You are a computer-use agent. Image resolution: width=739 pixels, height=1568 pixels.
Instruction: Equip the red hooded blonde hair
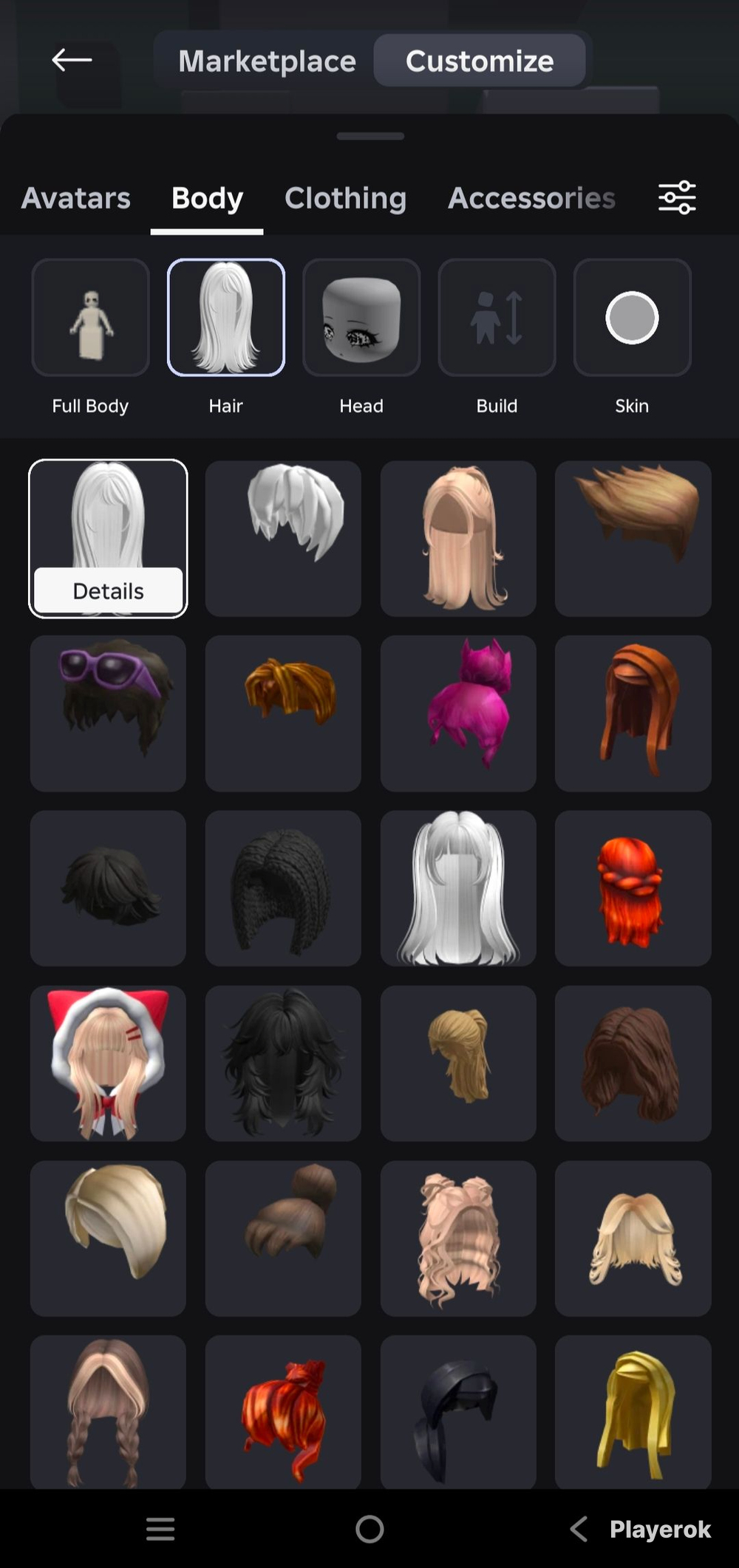click(108, 1063)
